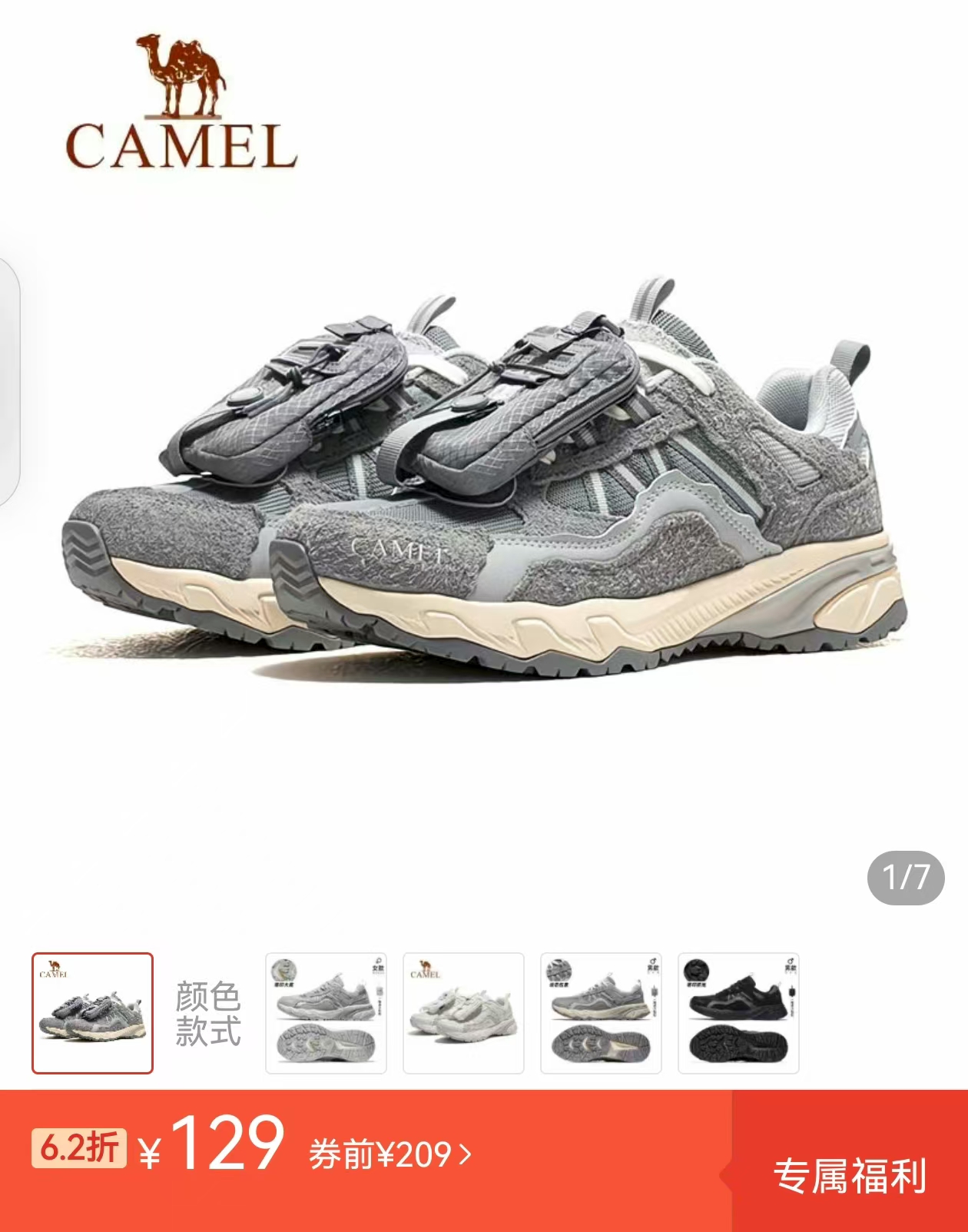Choose the gray men's shoe thumbnail with sole
Image resolution: width=968 pixels, height=1232 pixels.
click(x=601, y=1013)
